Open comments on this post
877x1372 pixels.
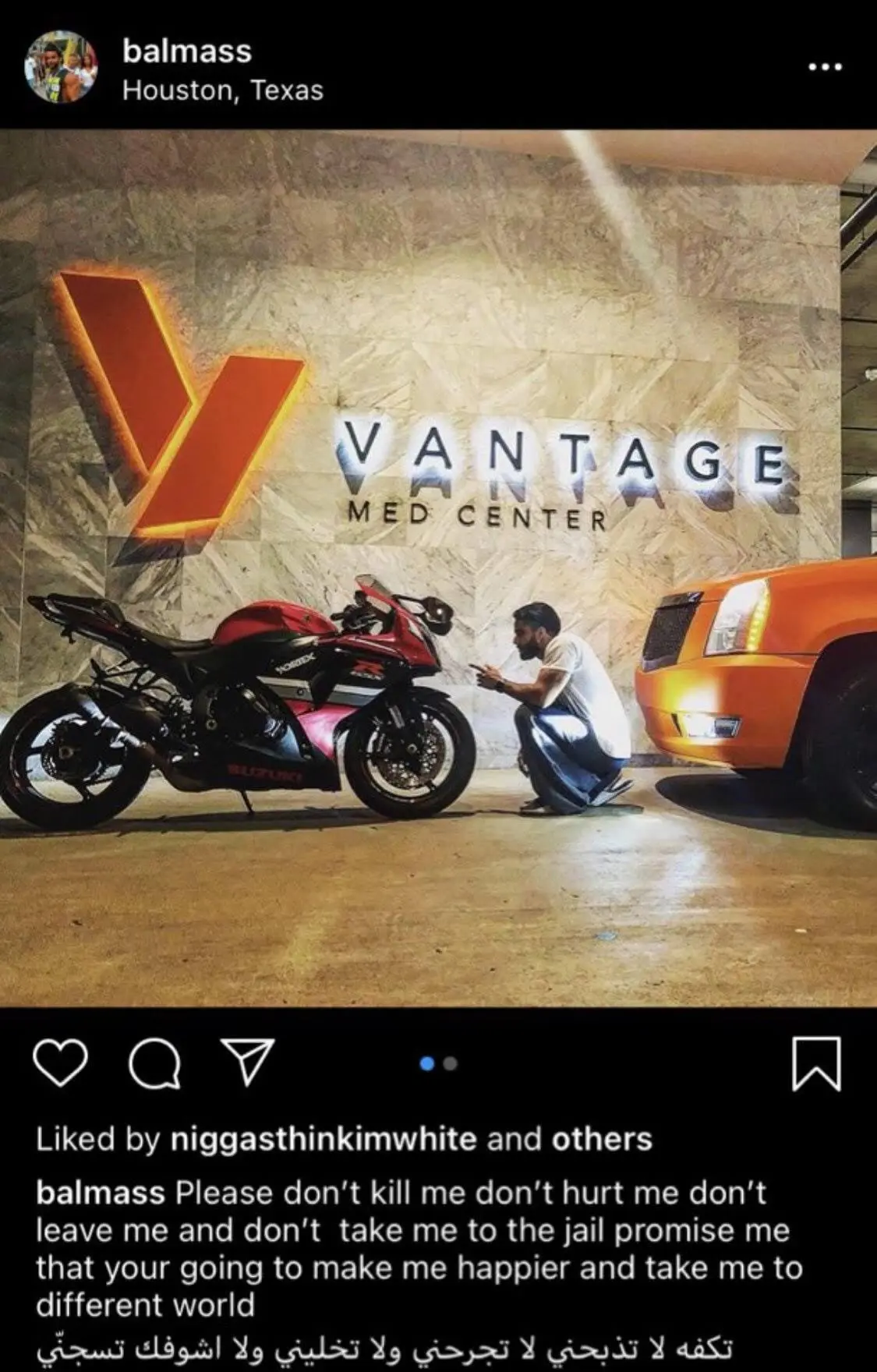coord(154,1063)
